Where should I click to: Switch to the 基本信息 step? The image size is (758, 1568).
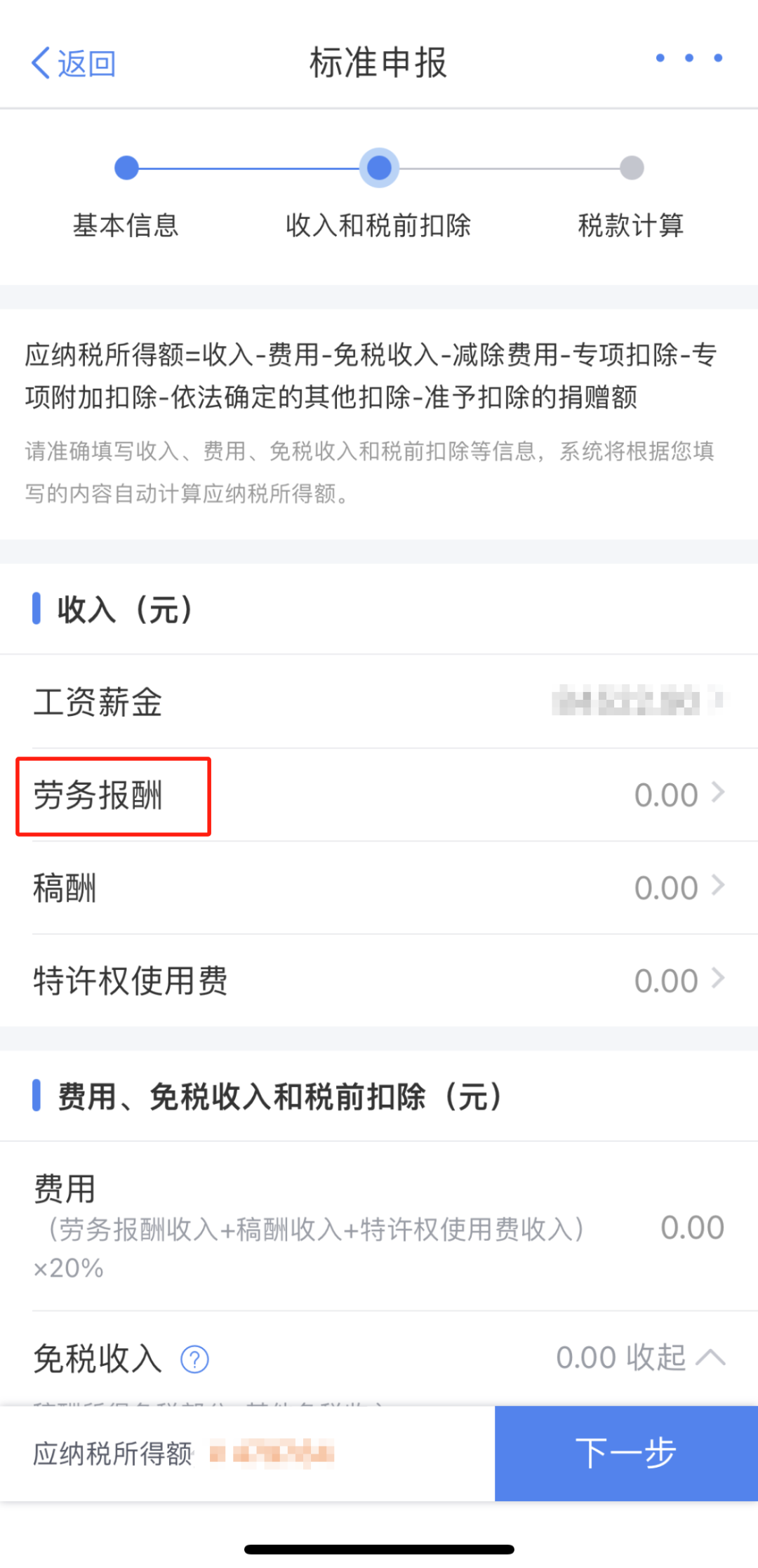(126, 225)
